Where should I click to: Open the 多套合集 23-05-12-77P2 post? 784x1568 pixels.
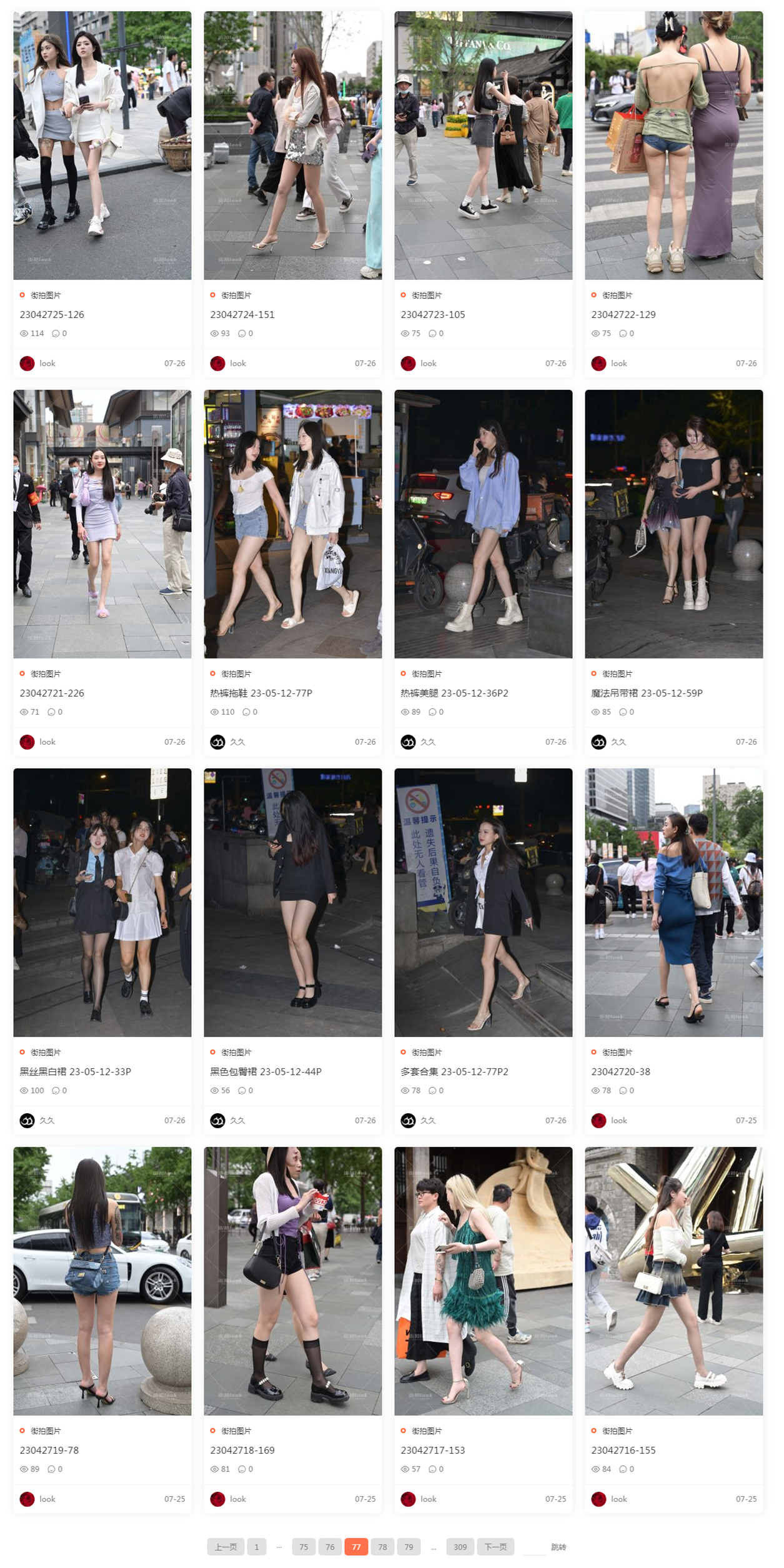[454, 1071]
